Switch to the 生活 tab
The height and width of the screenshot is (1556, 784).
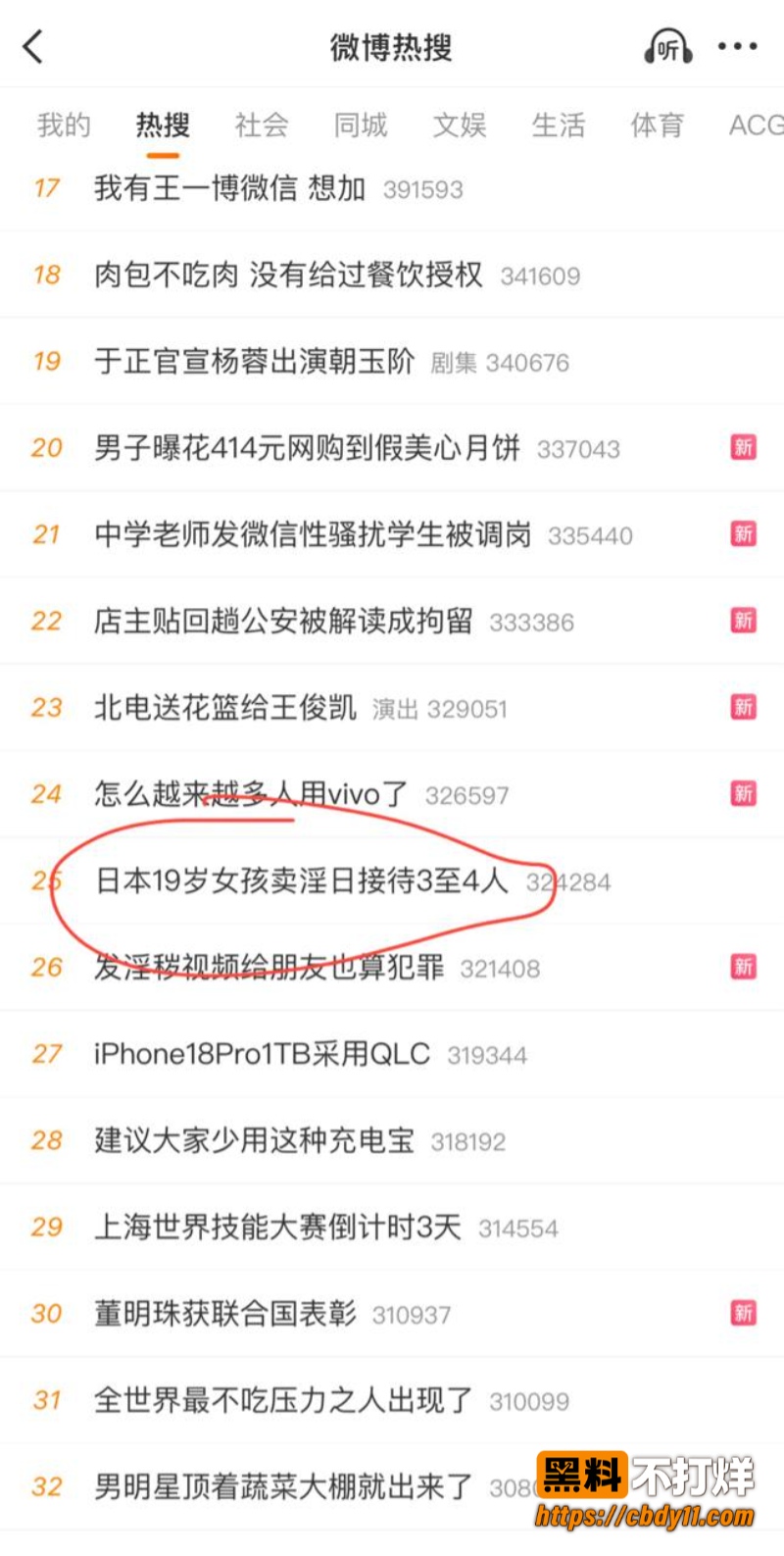(559, 125)
